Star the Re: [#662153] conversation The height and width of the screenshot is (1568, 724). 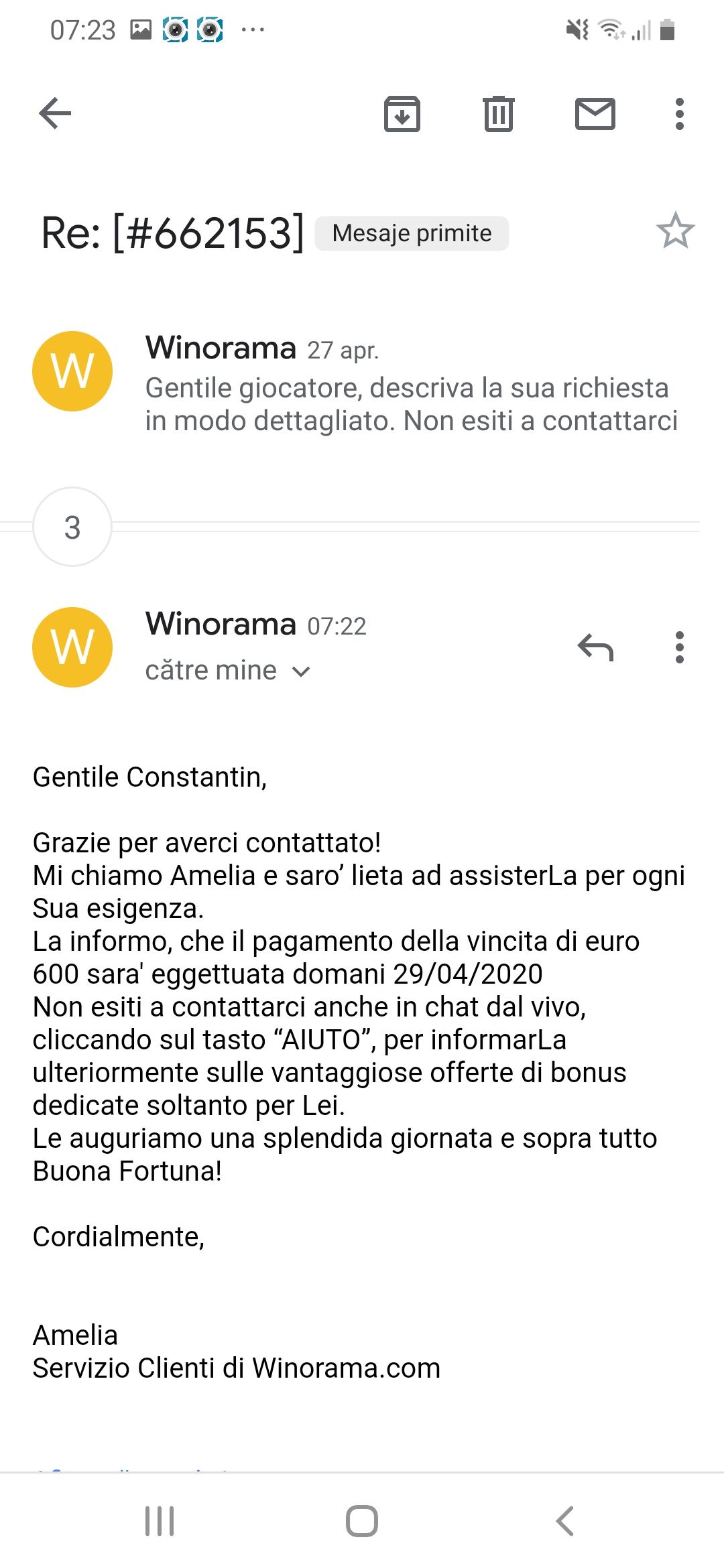pyautogui.click(x=675, y=231)
